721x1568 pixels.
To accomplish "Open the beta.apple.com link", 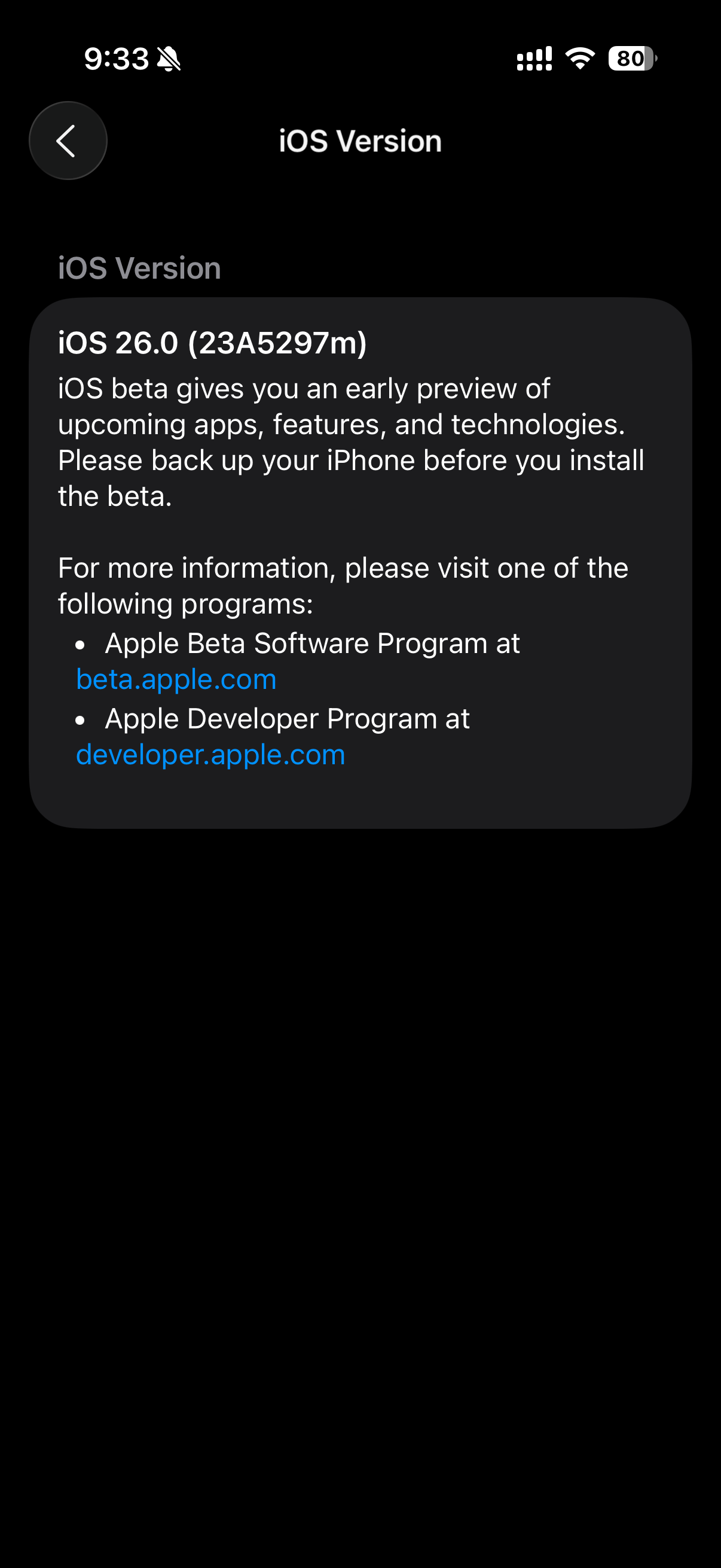I will 176,679.
